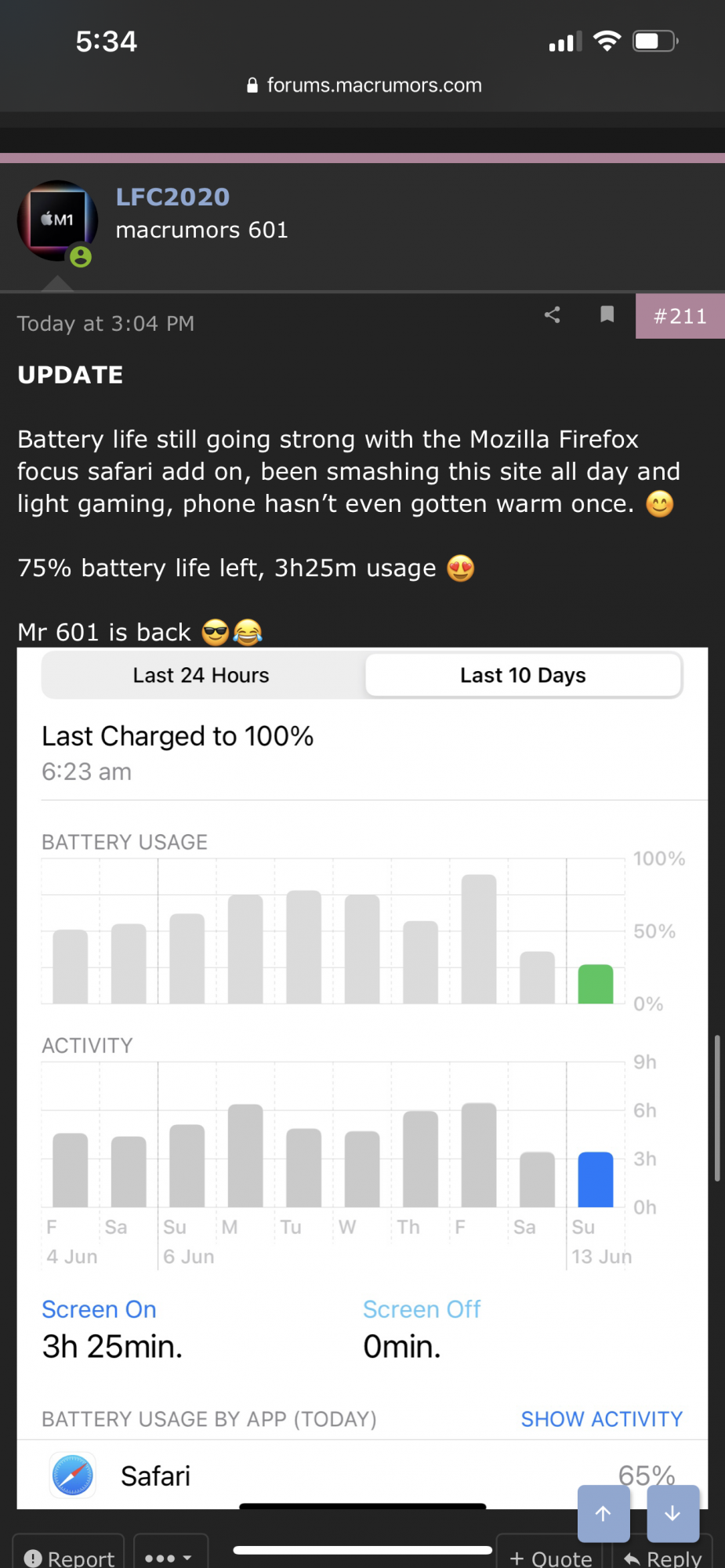The width and height of the screenshot is (725, 1568).
Task: Reply to LFC2020's post
Action: coord(663,1556)
